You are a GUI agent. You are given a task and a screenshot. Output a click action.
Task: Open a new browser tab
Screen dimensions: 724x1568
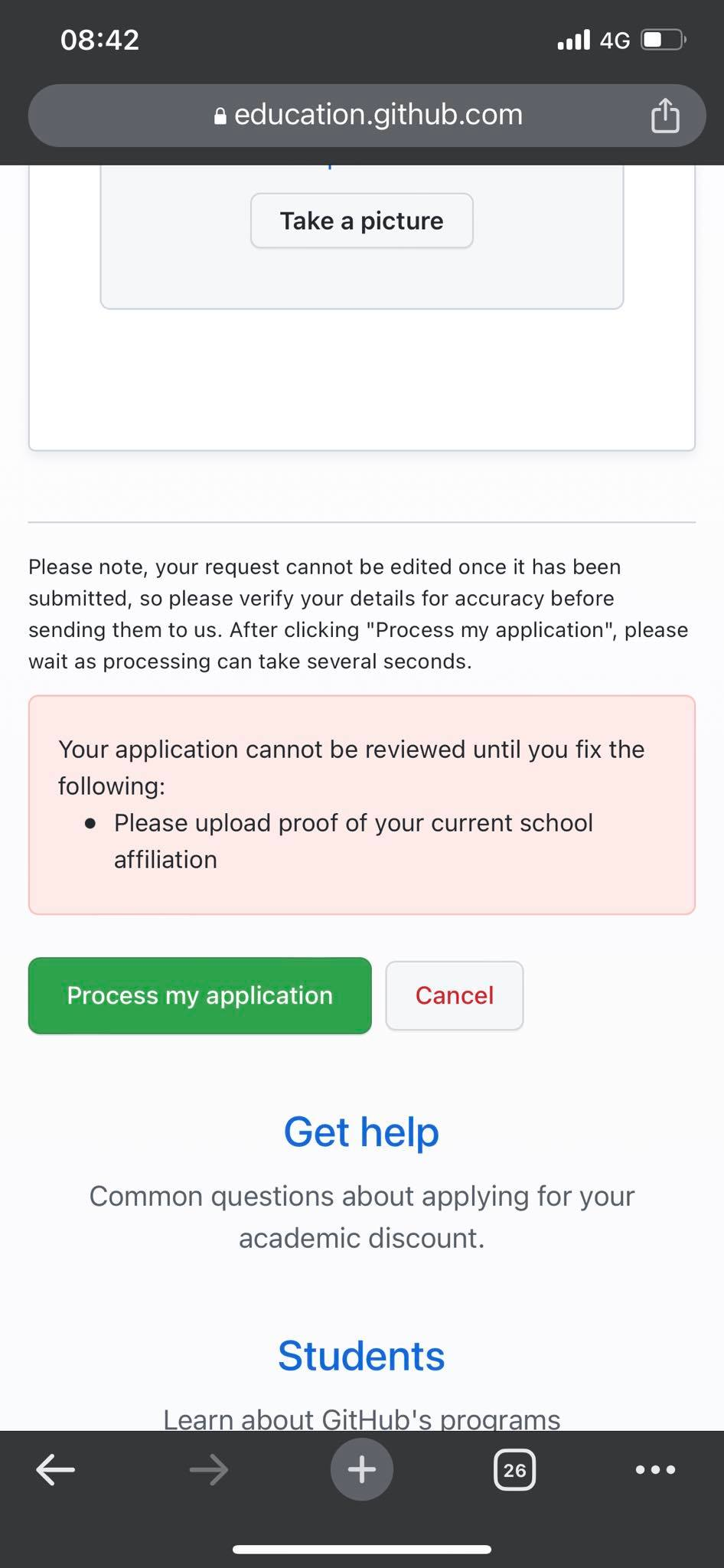362,1469
